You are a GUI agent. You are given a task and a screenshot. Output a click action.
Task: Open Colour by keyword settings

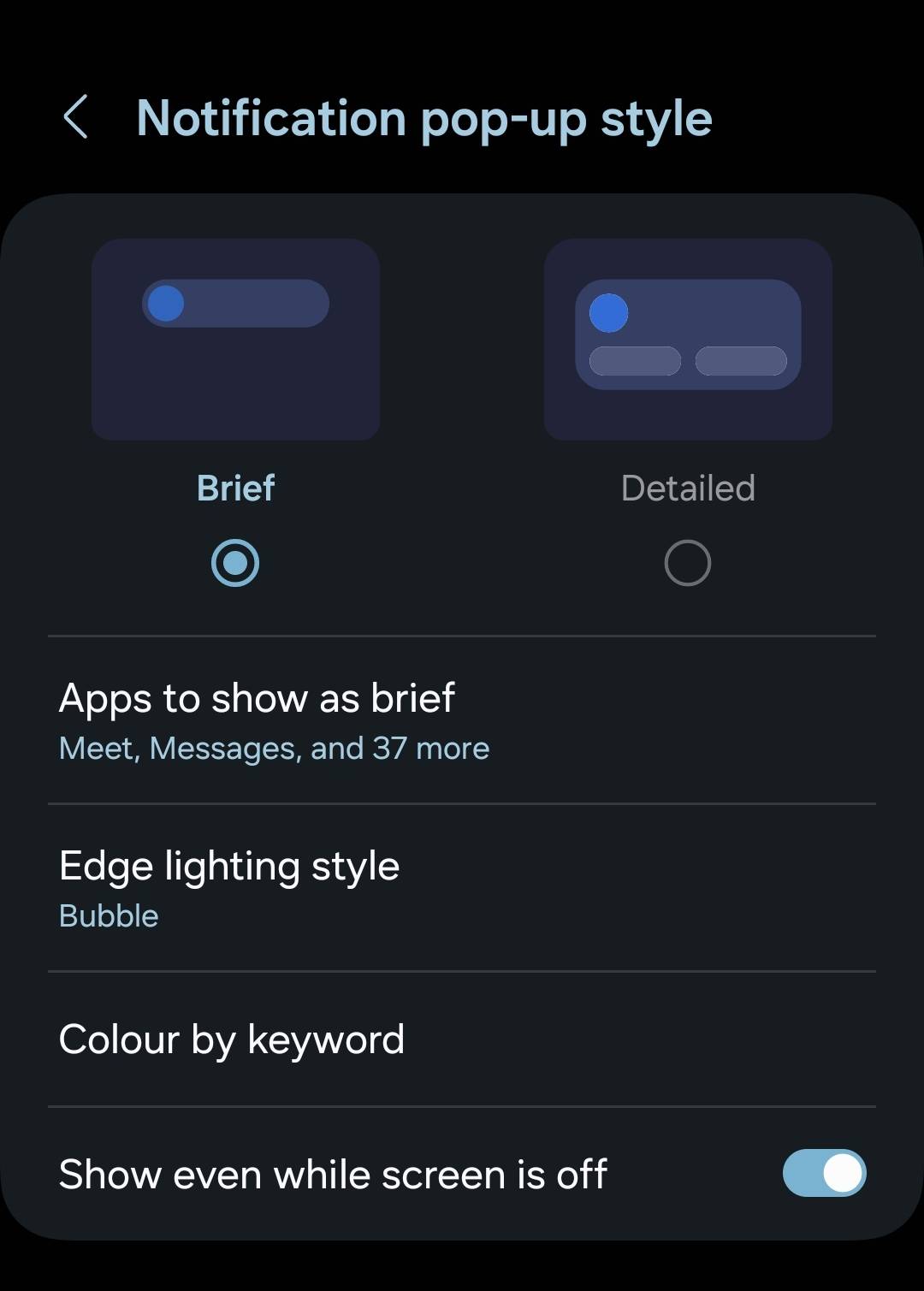[x=232, y=1039]
